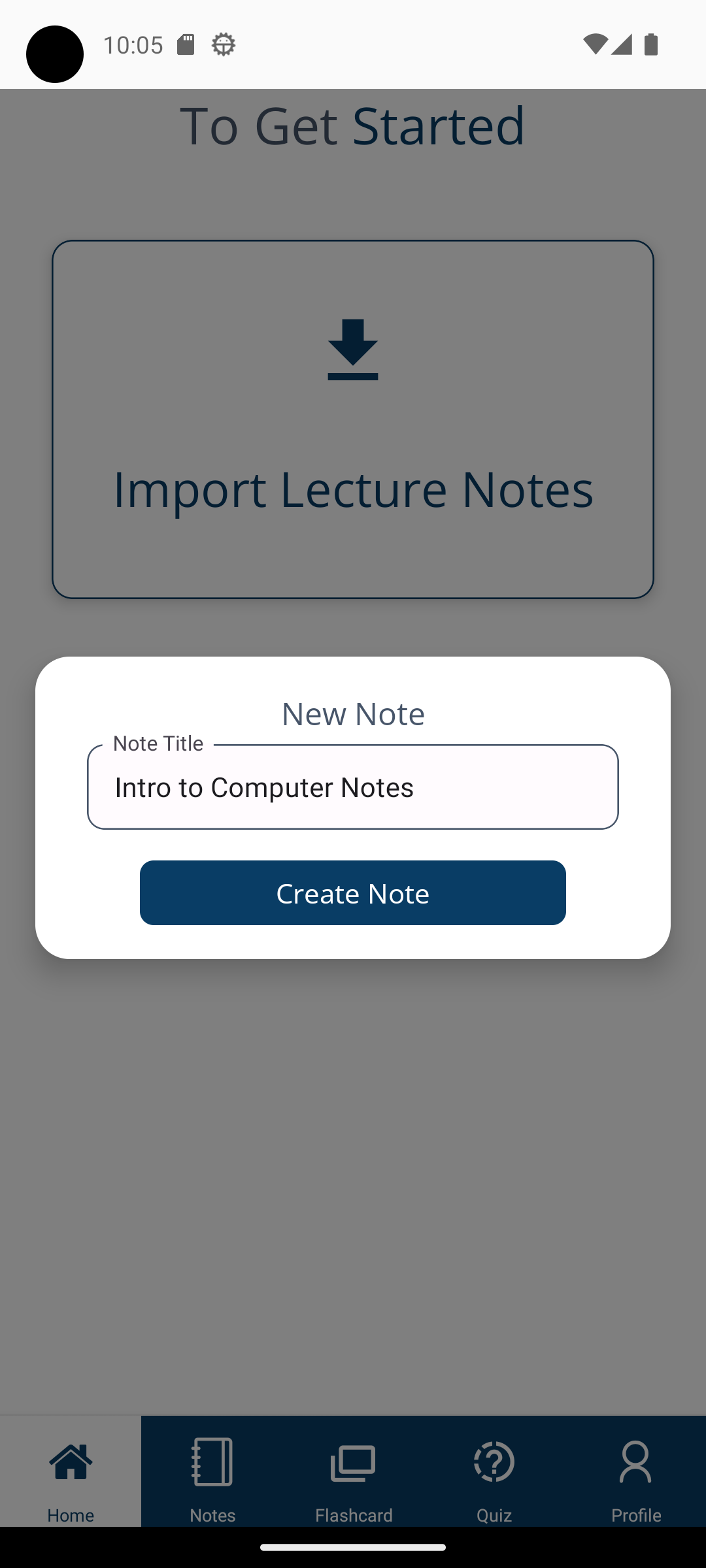The width and height of the screenshot is (706, 1568).
Task: Select the Profile tab
Action: 636,1471
